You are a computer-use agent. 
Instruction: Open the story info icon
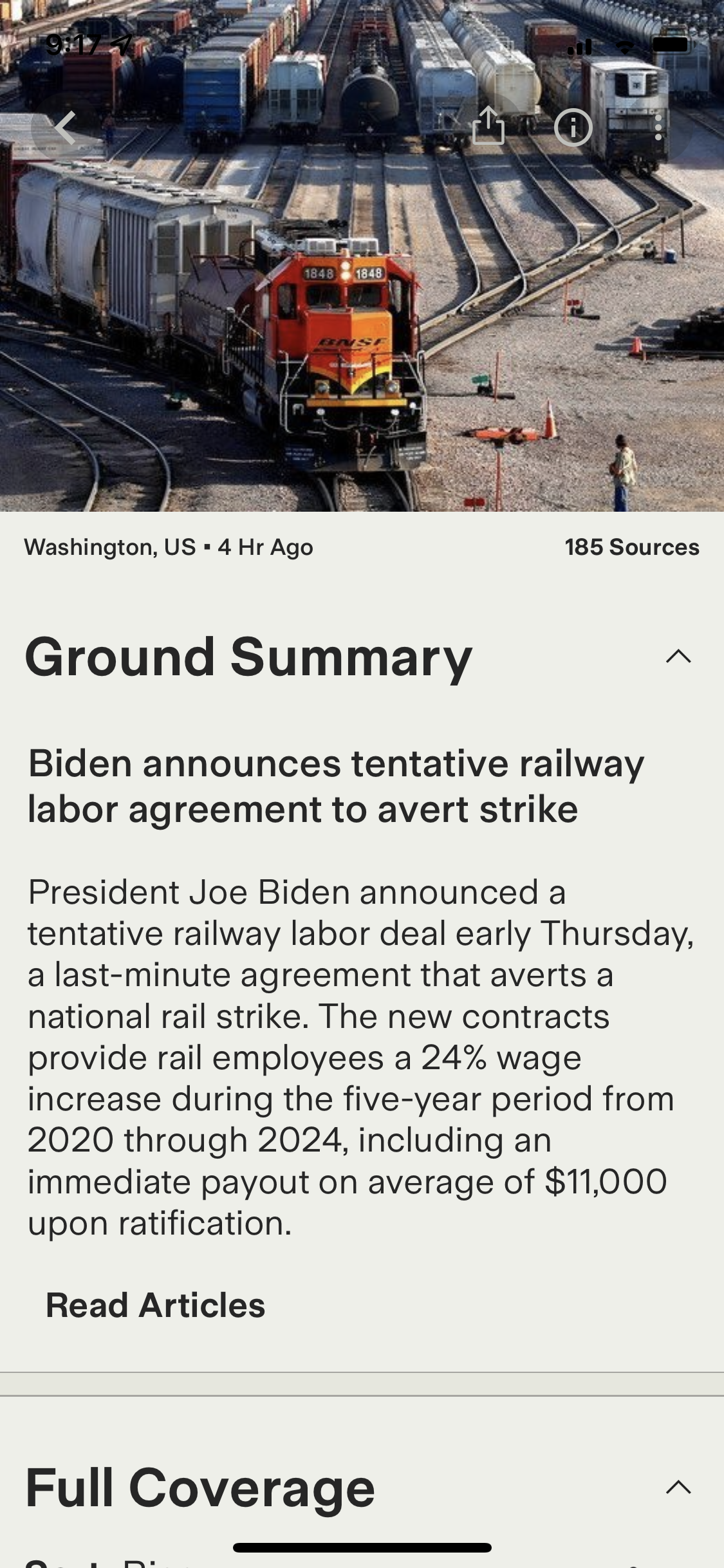(x=573, y=127)
